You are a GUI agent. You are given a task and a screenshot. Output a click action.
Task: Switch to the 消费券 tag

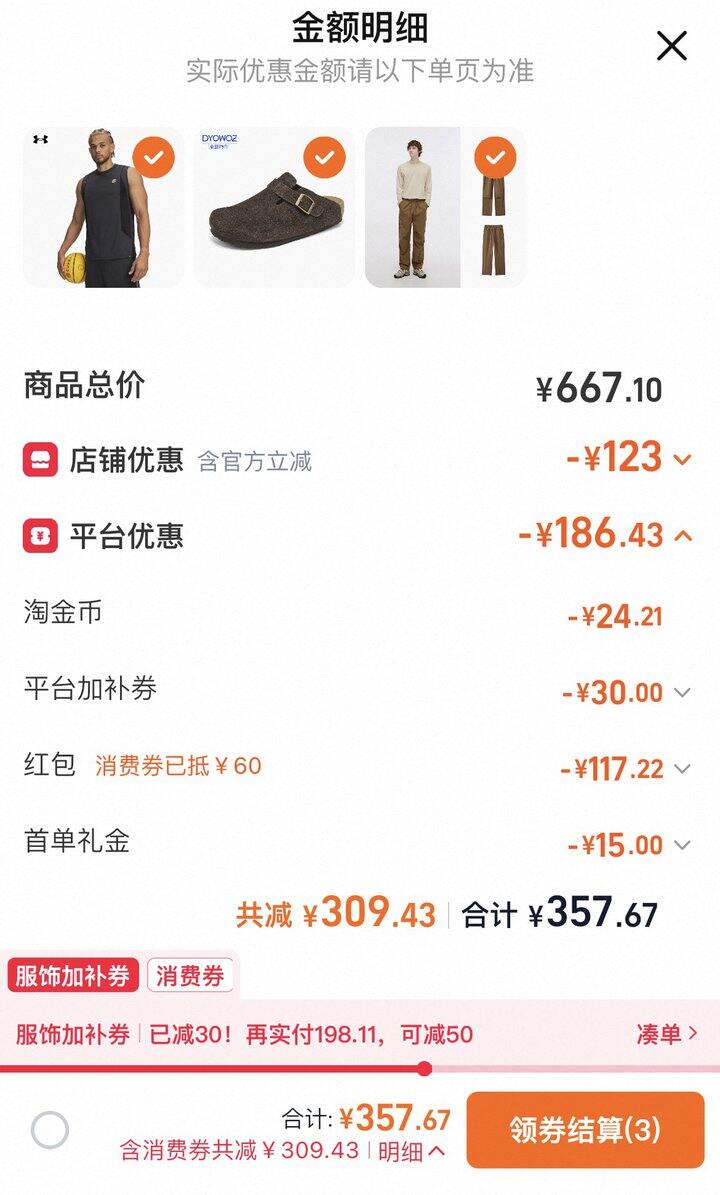click(x=190, y=976)
